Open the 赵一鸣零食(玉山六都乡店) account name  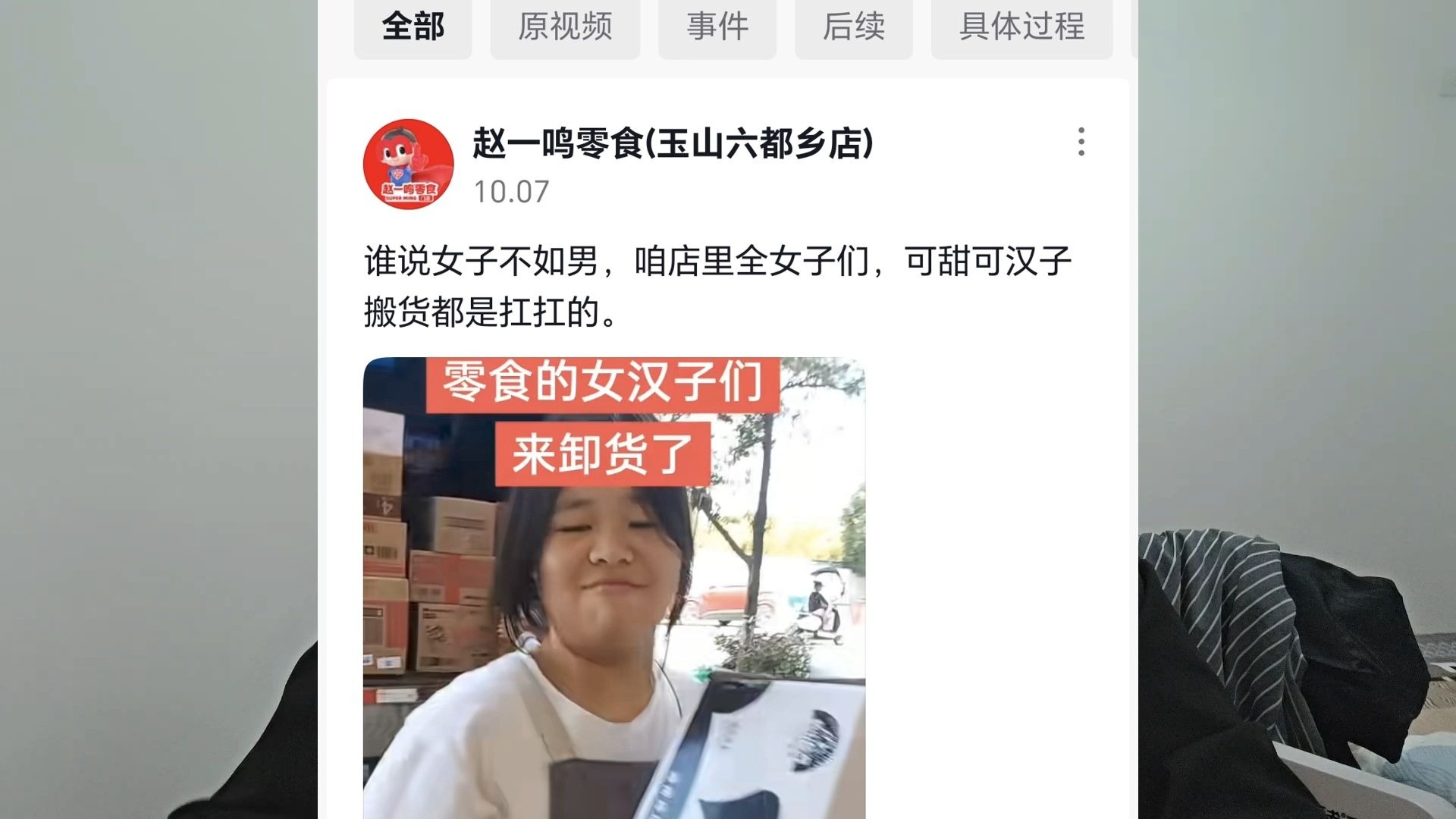point(673,143)
